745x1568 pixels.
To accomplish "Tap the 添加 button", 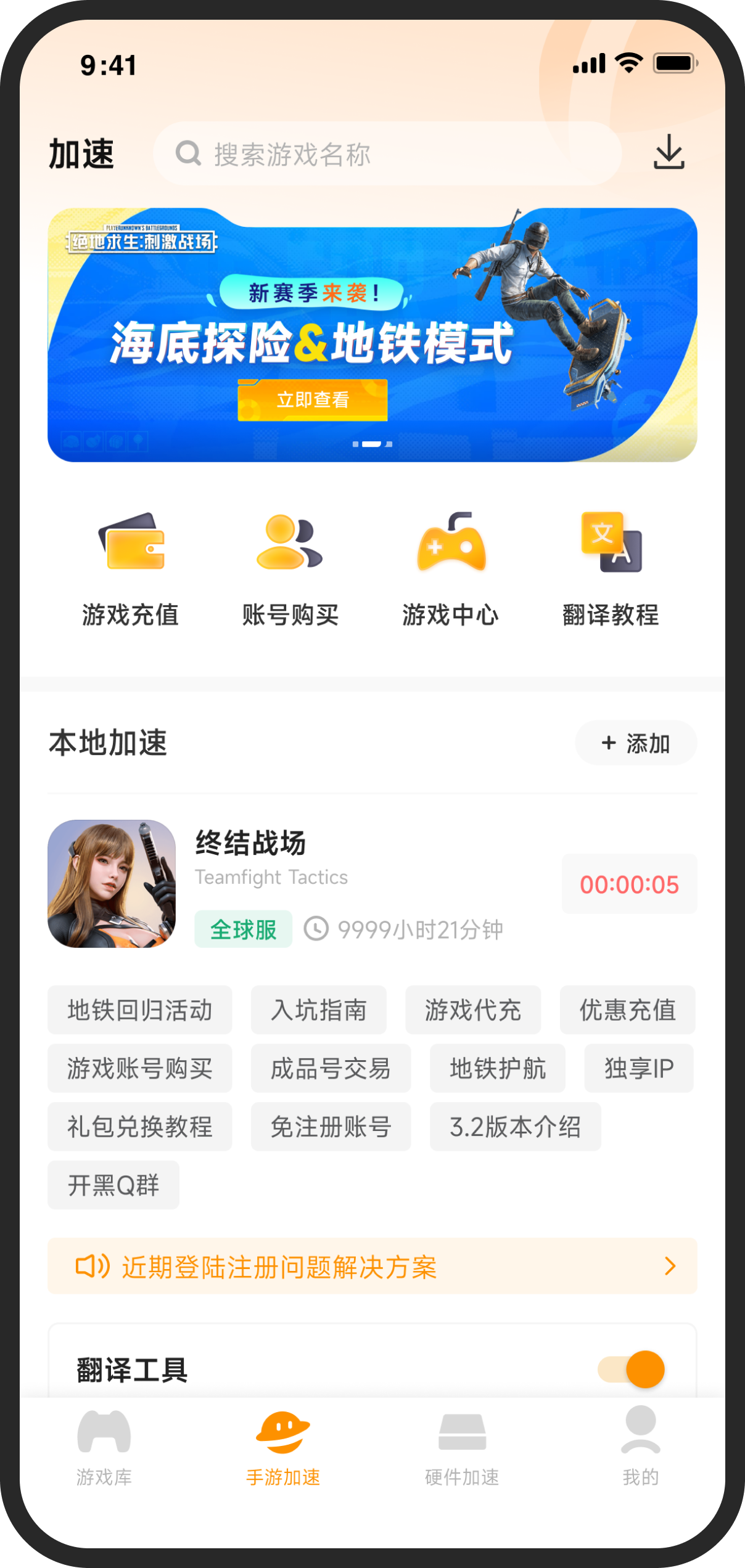I will (635, 743).
